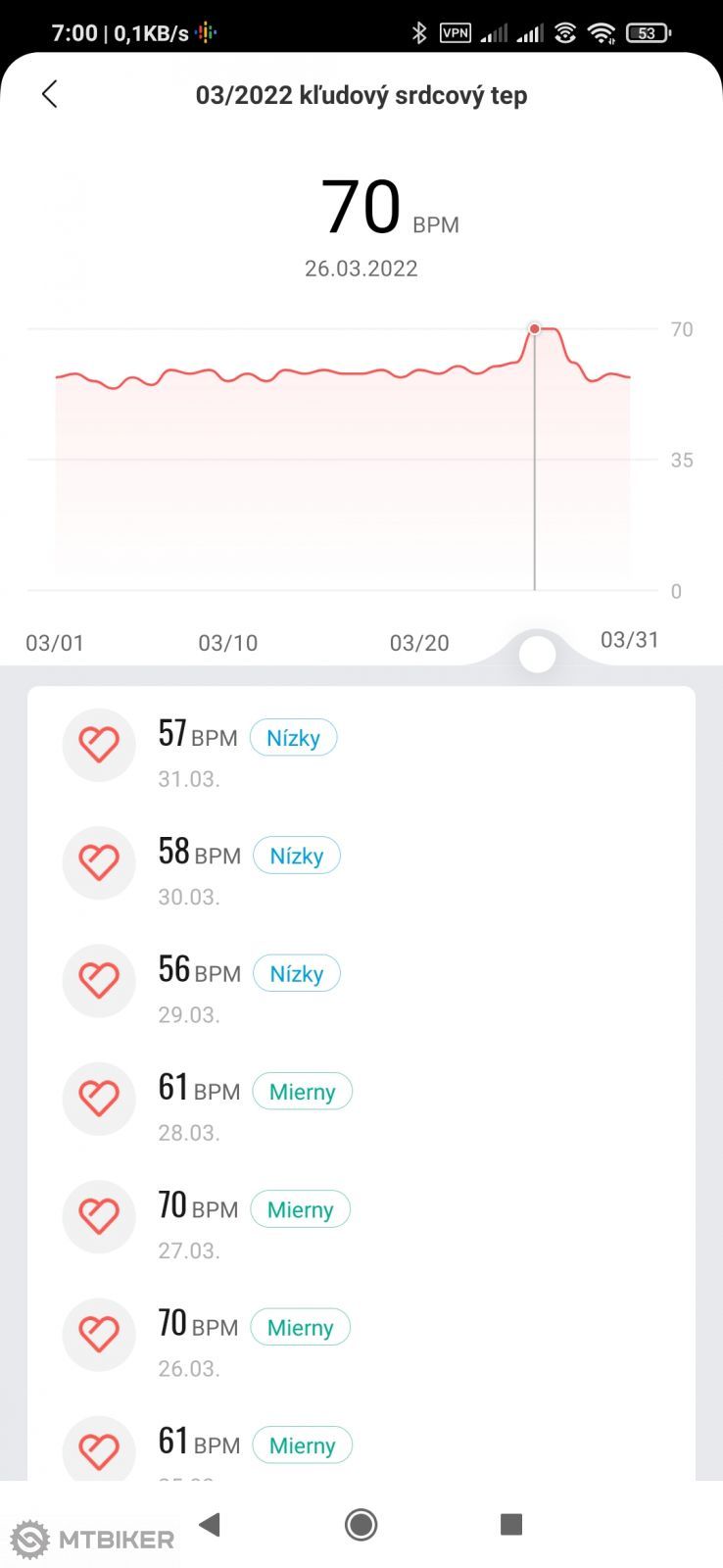The height and width of the screenshot is (1568, 723).
Task: Click the Nízky label for the 29.03. entry
Action: point(296,973)
